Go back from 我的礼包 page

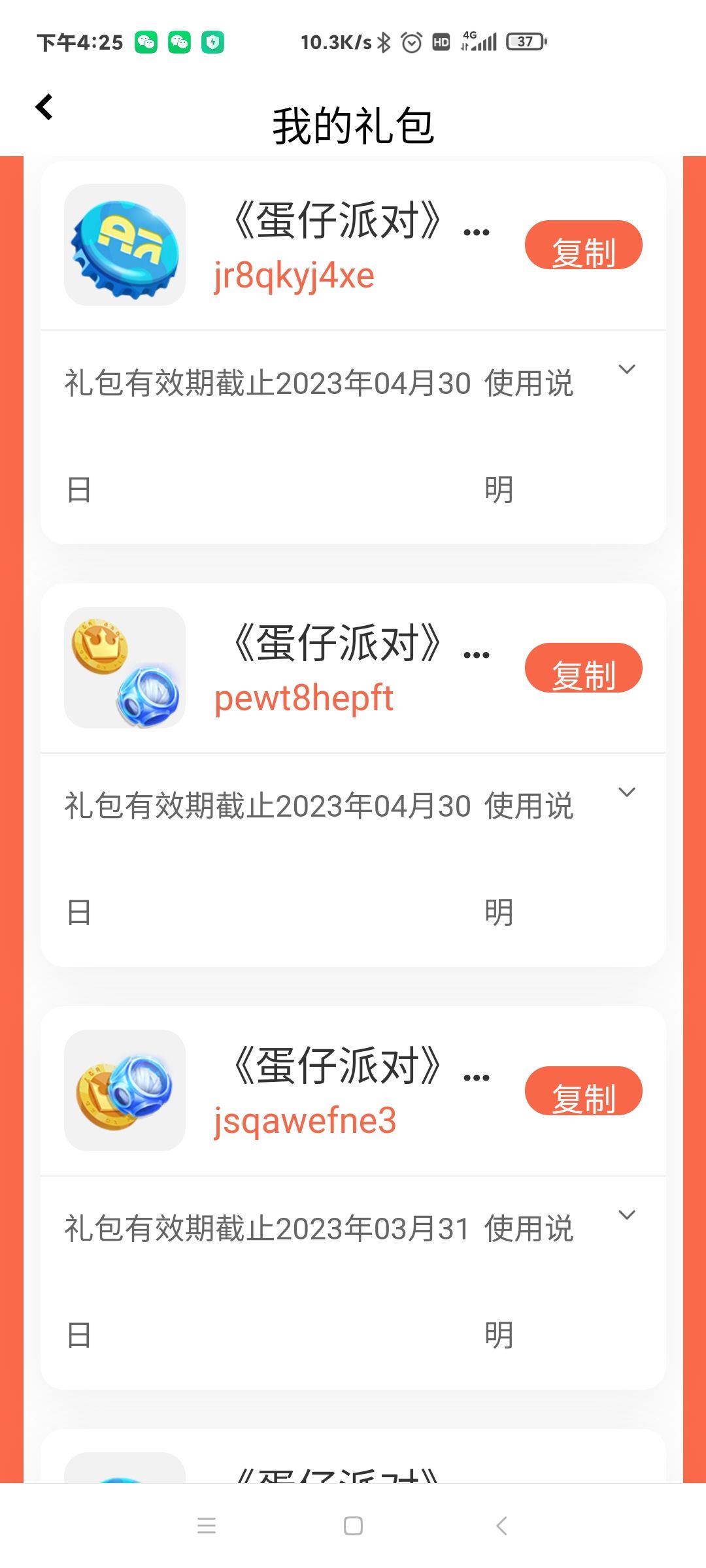click(44, 107)
